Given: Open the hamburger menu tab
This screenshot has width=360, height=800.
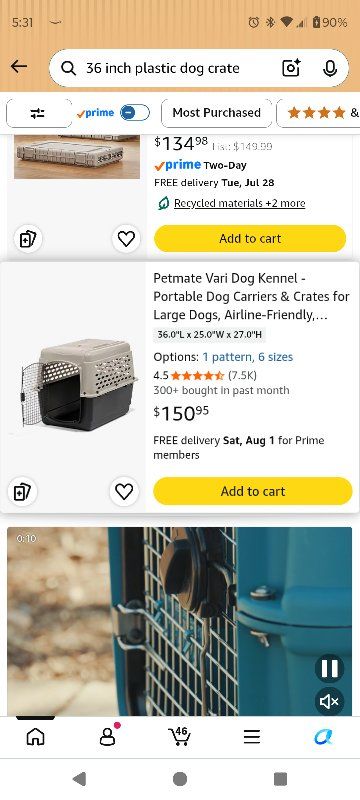Looking at the screenshot, I should (251, 736).
